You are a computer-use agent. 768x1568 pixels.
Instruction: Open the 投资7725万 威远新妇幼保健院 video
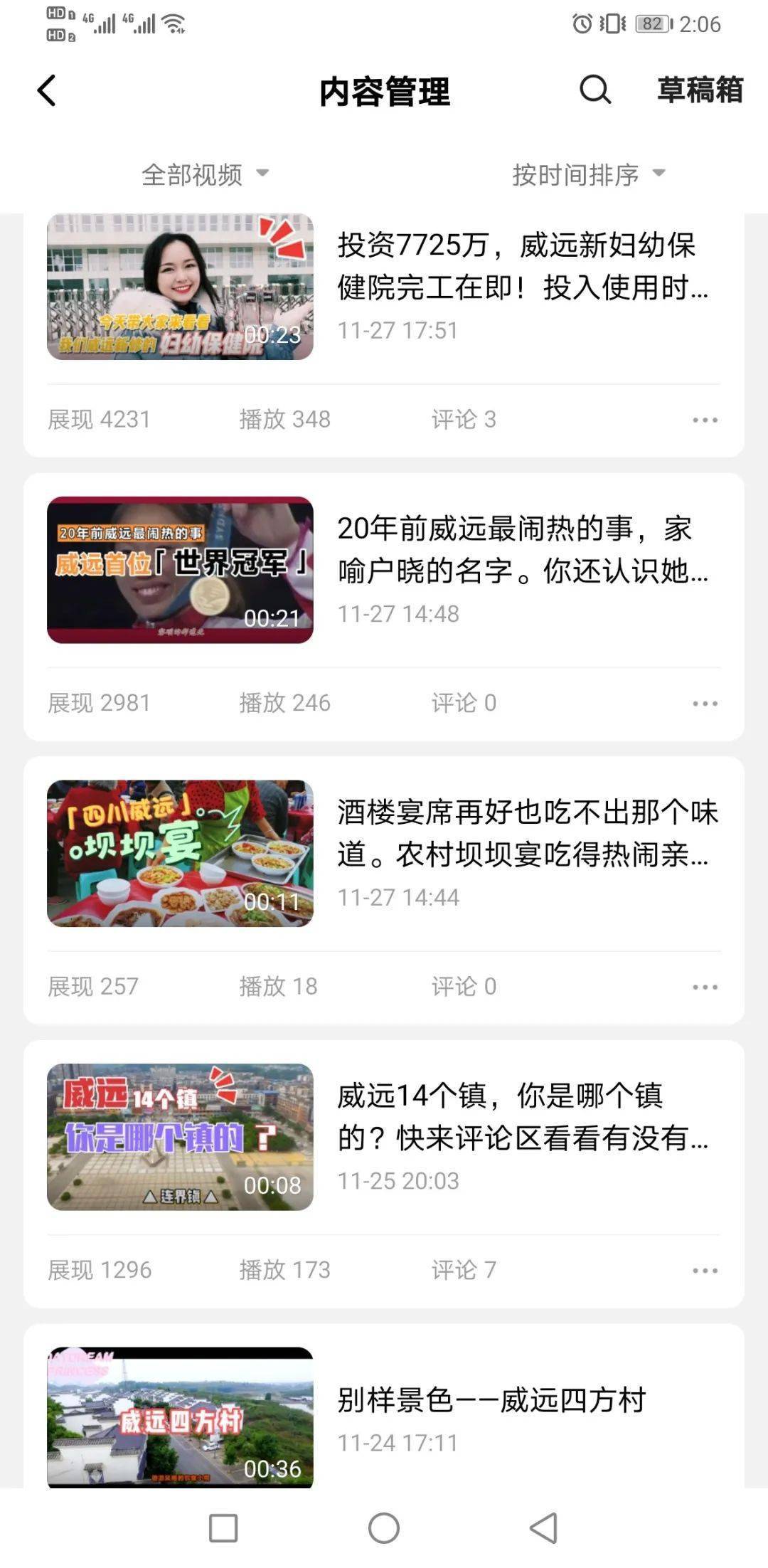[x=522, y=266]
